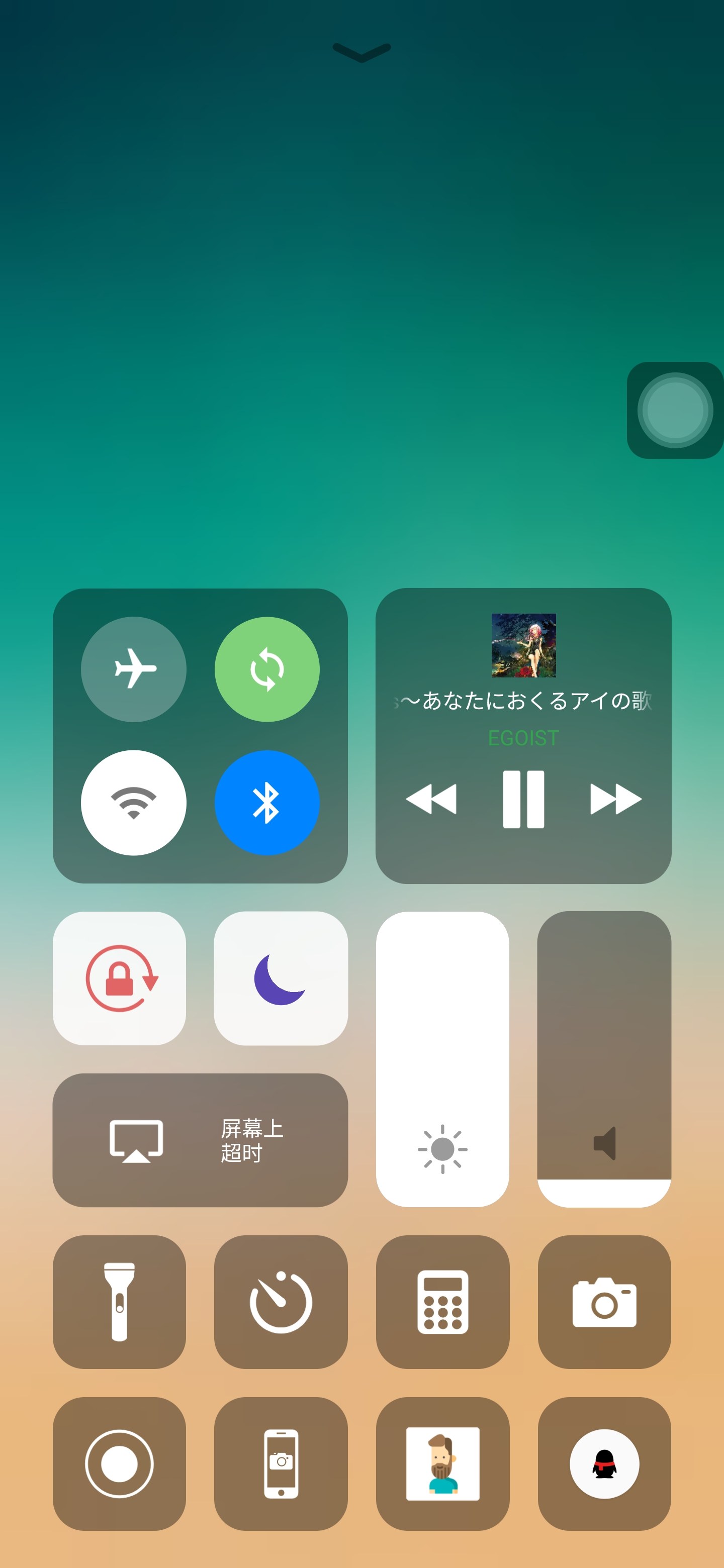This screenshot has height=1568, width=724.
Task: Toggle the green auto-sync button
Action: click(x=266, y=669)
